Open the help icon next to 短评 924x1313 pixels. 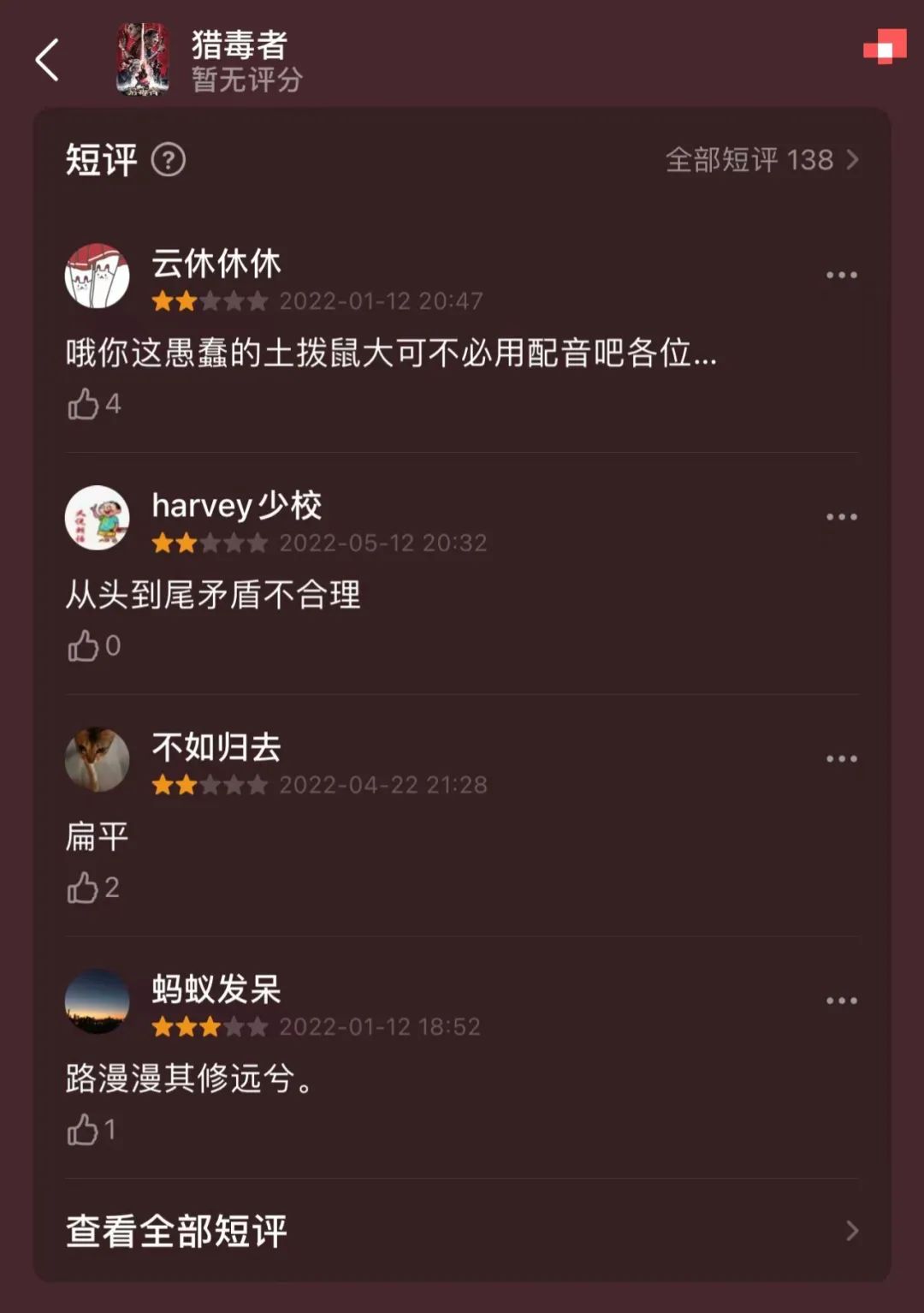[x=169, y=160]
